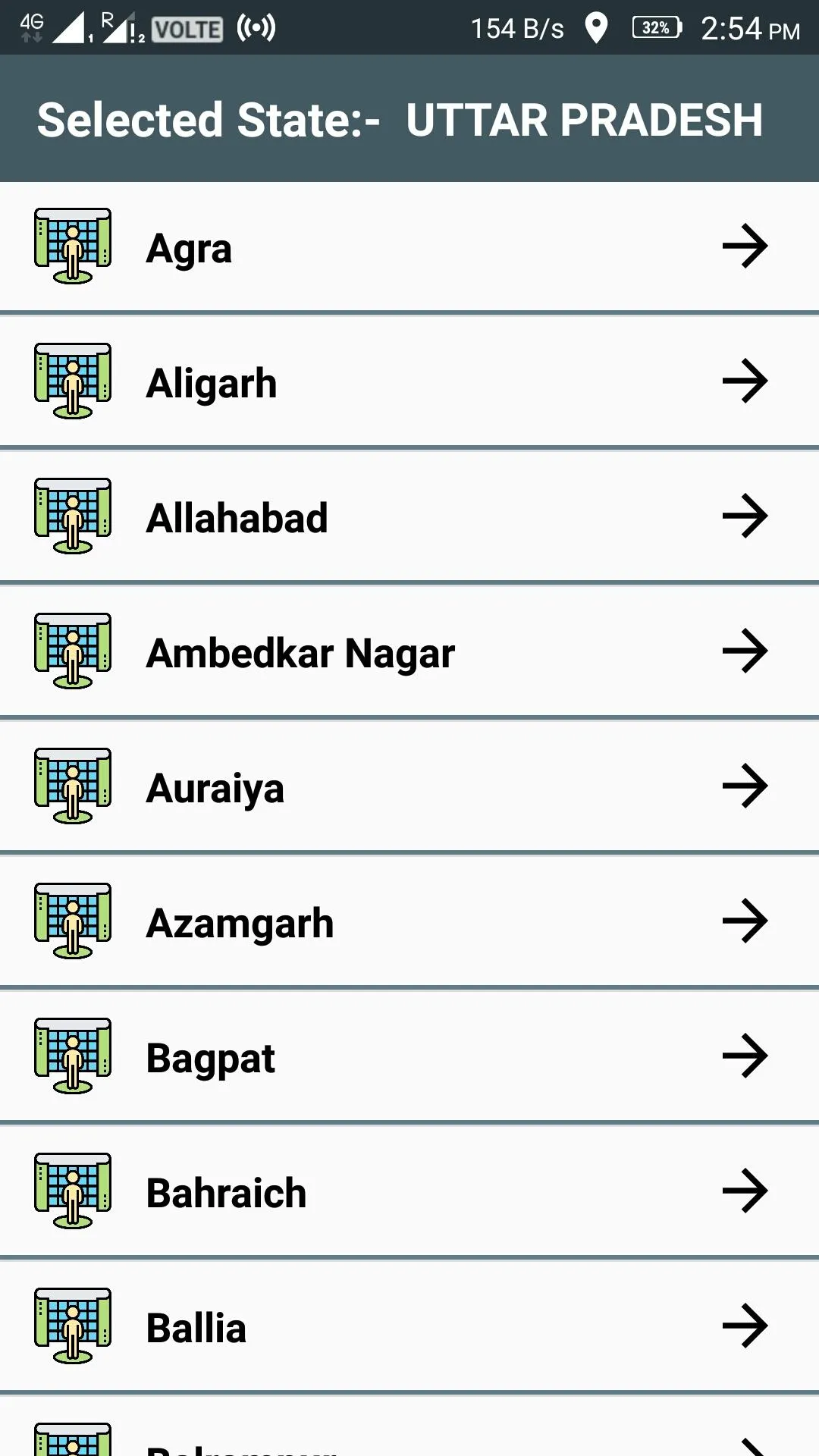819x1456 pixels.
Task: Open the Ballia district row
Action: (x=409, y=1327)
